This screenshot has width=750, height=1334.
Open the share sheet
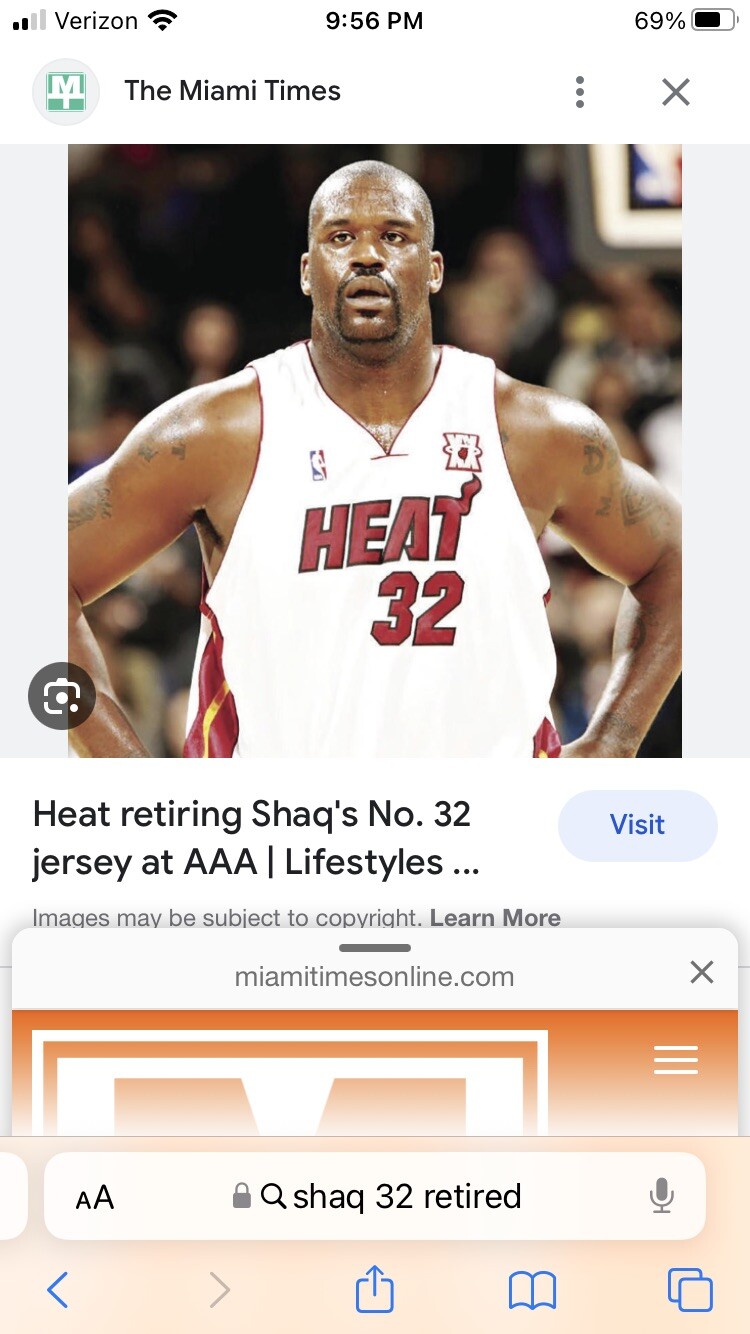(x=375, y=1288)
